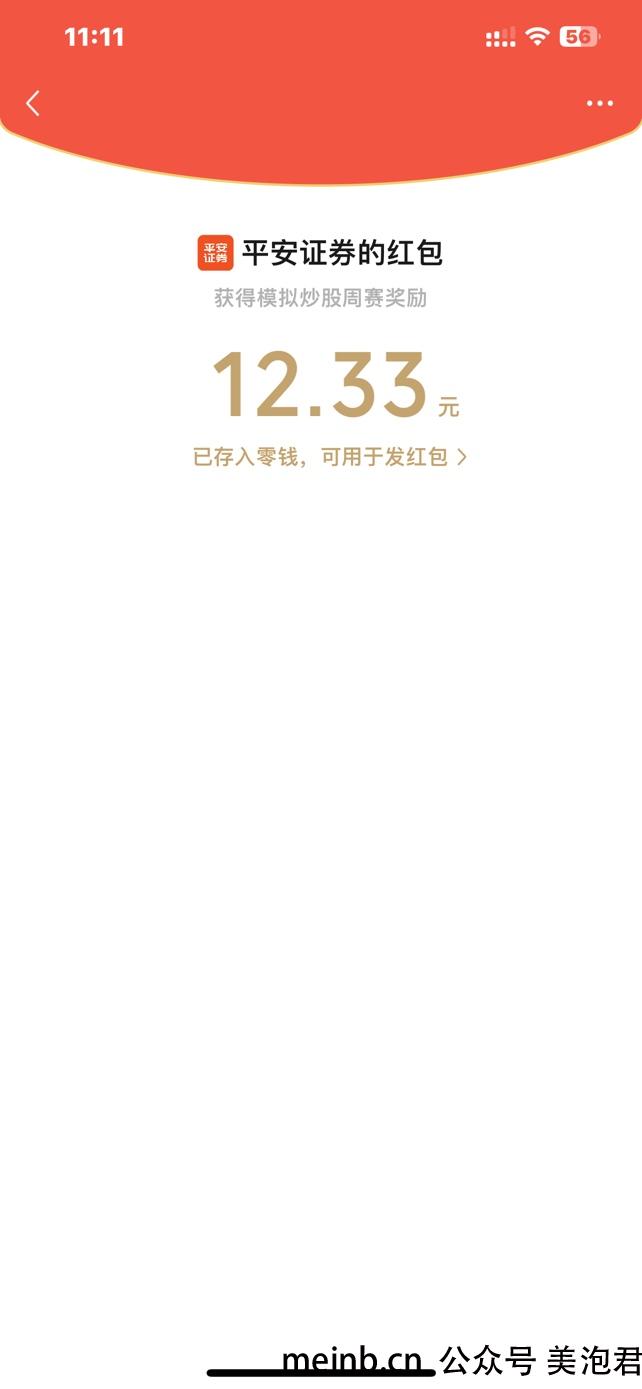642x1389 pixels.
Task: Open the three-dot overflow menu
Action: 600,103
